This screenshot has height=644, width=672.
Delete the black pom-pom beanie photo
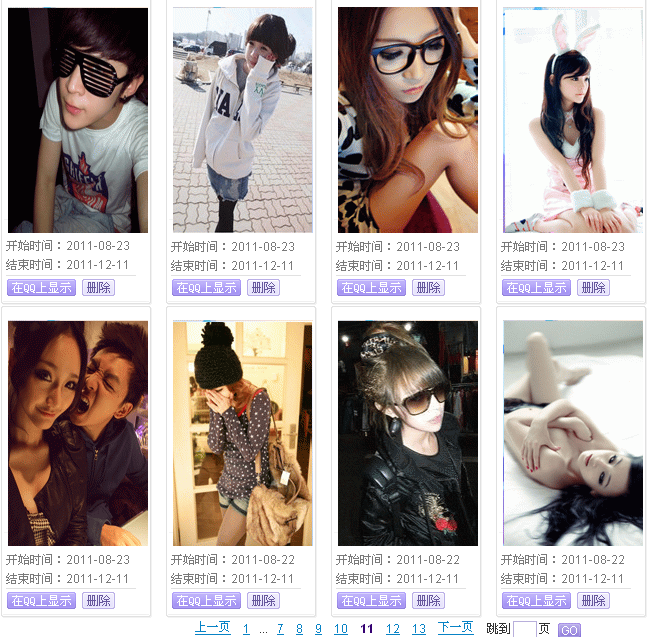coord(263,600)
